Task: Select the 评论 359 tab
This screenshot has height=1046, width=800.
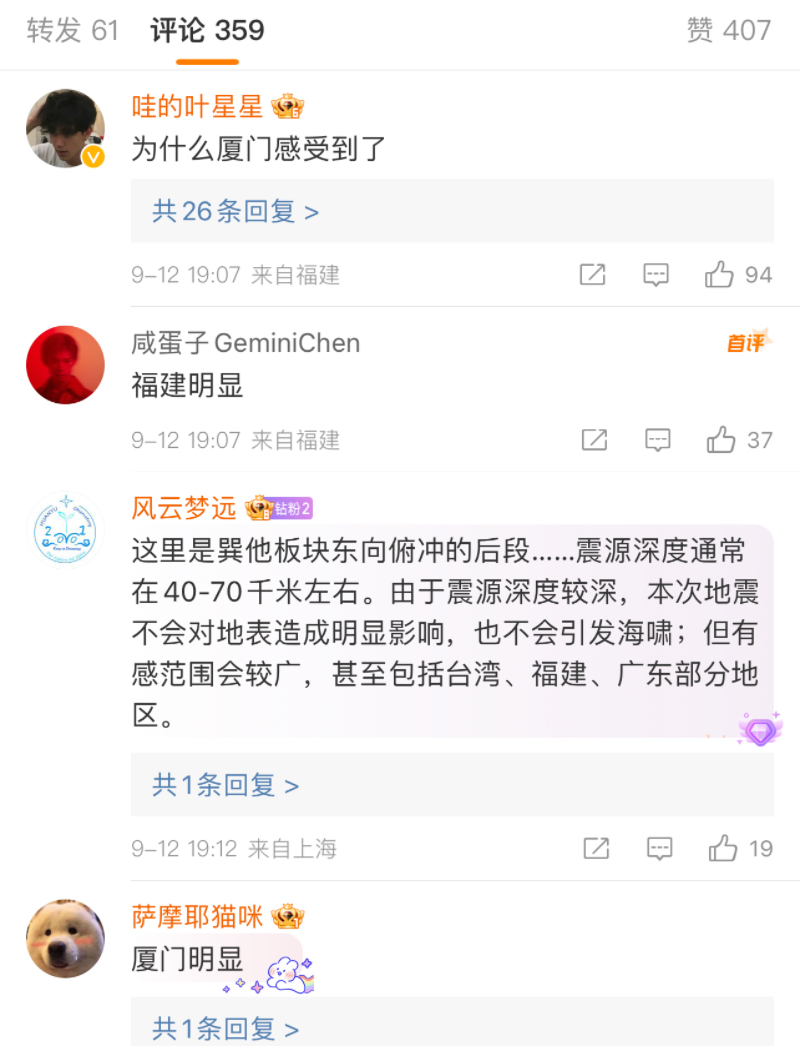Action: pyautogui.click(x=207, y=31)
